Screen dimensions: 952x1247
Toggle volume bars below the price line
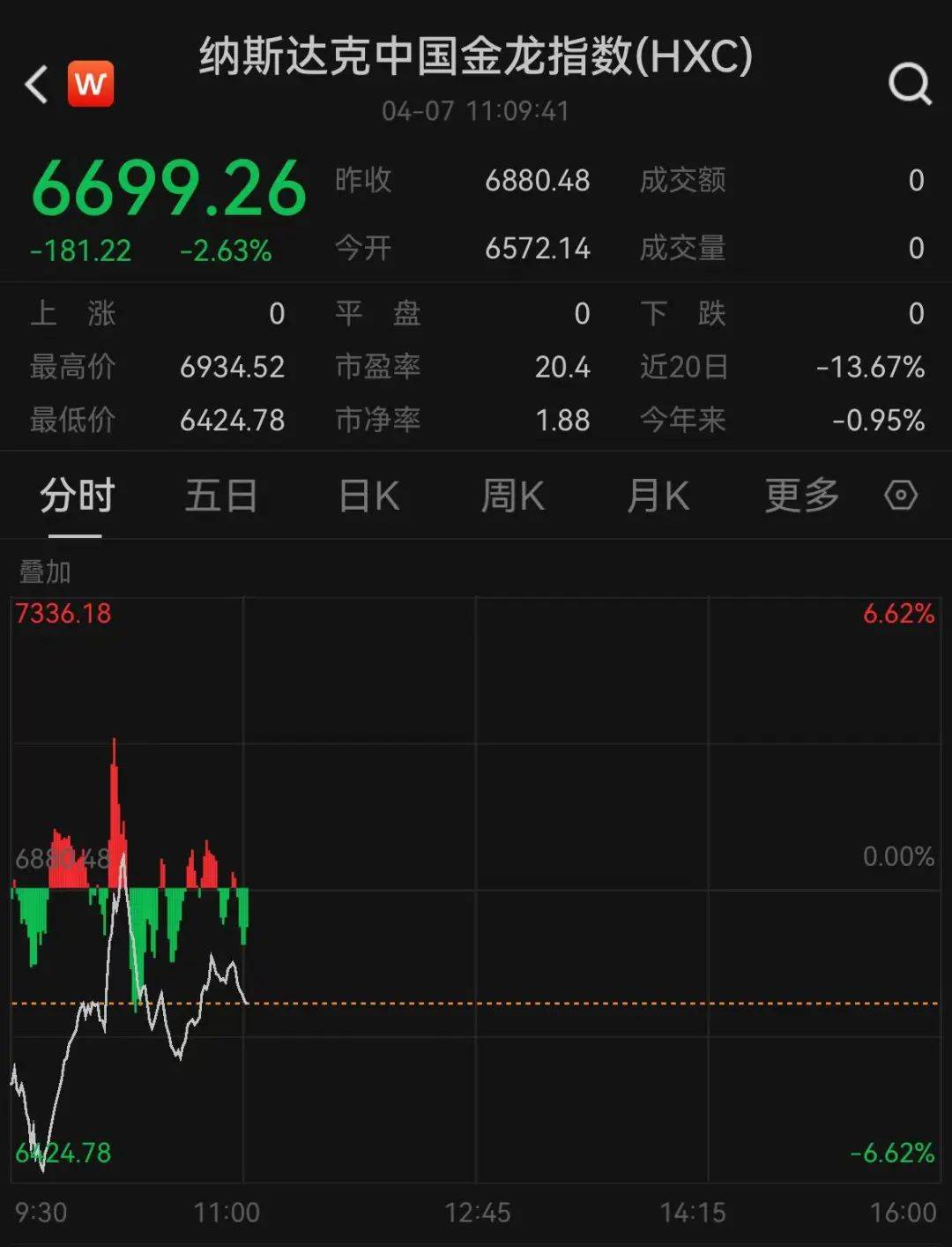pyautogui.click(x=132, y=900)
